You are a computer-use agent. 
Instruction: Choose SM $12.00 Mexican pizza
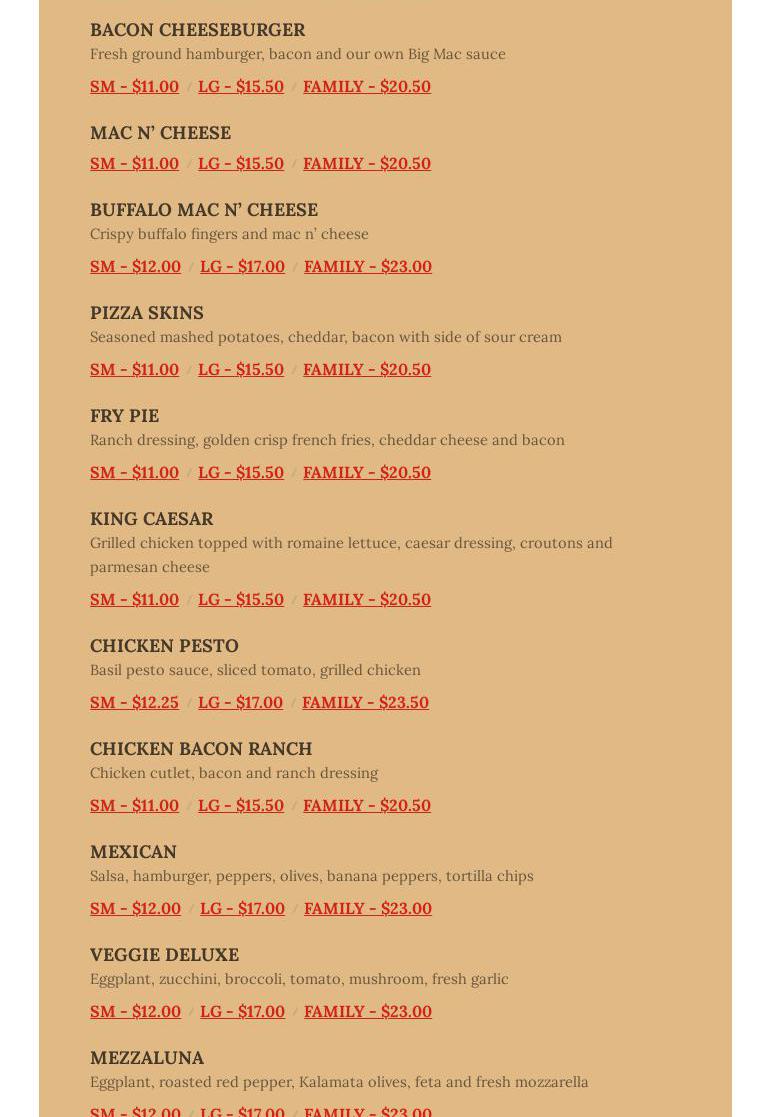pyautogui.click(x=135, y=908)
